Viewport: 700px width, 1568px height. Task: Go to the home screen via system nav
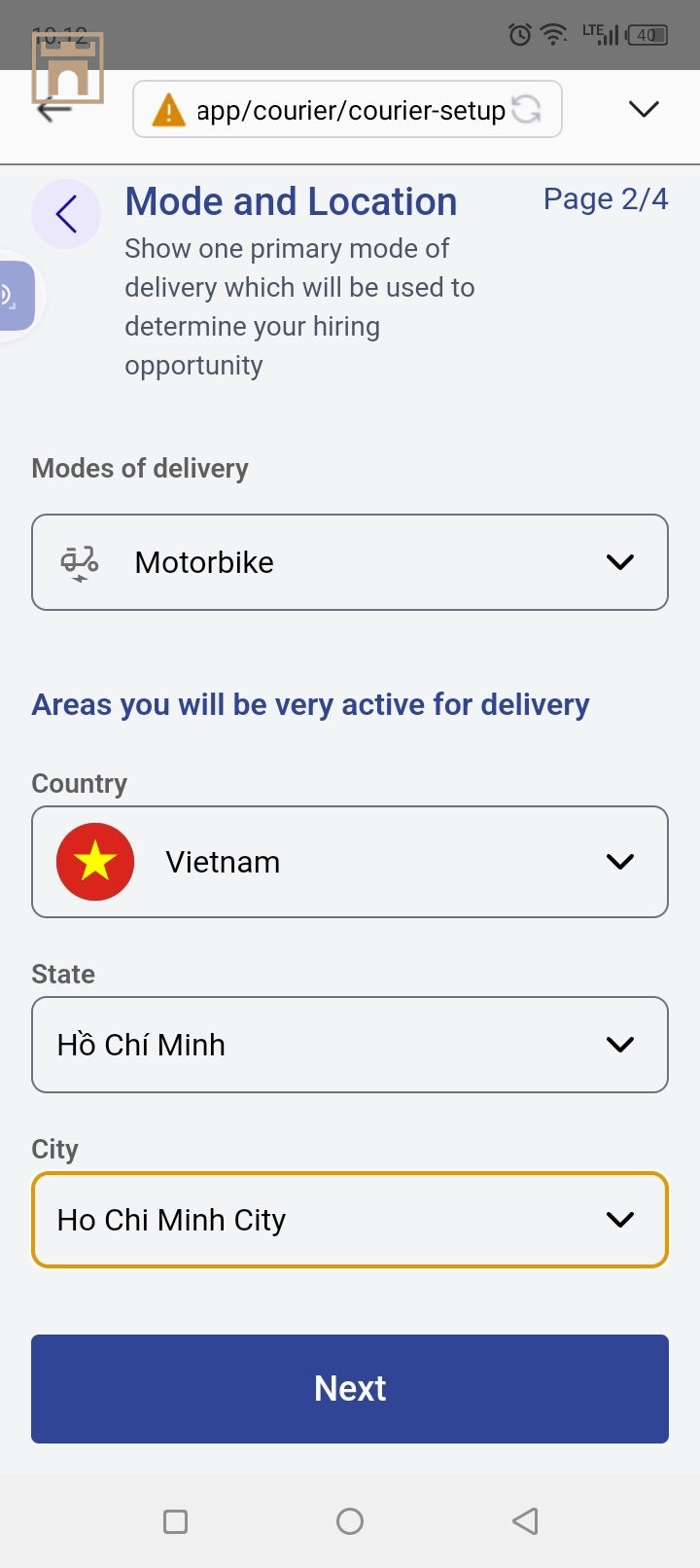pyautogui.click(x=350, y=1521)
